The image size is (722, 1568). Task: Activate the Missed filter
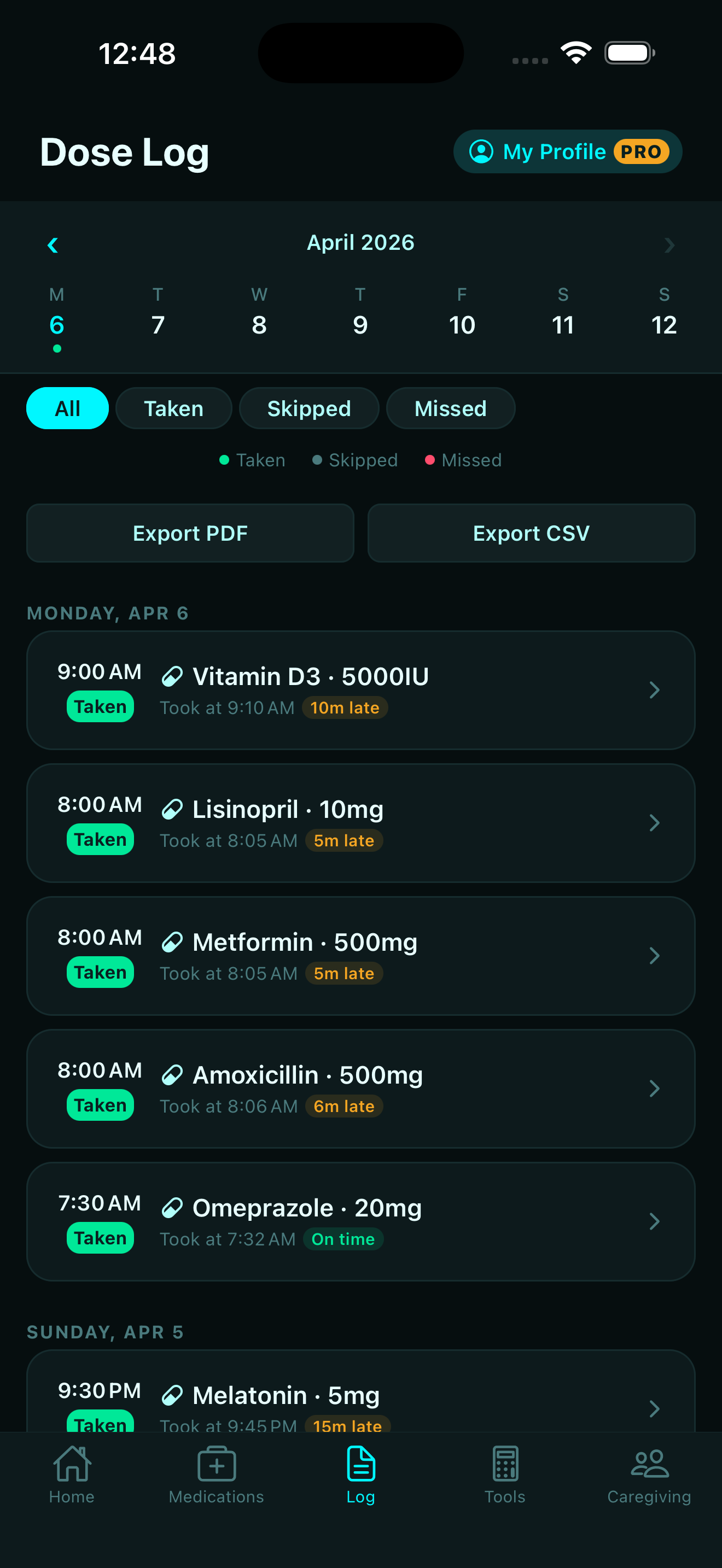pos(451,408)
